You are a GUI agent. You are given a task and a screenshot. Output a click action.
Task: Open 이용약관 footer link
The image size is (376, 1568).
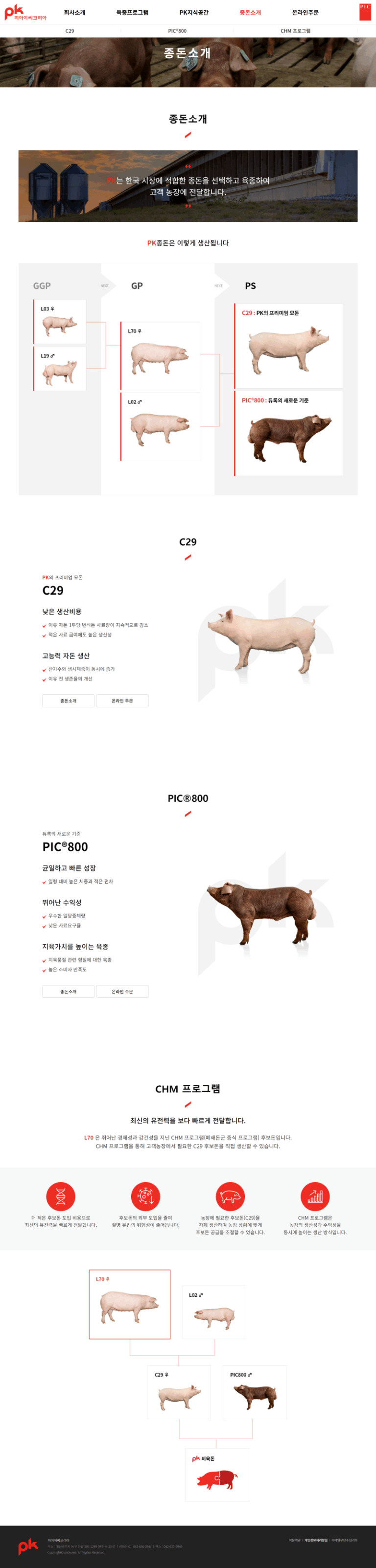pos(294,1540)
